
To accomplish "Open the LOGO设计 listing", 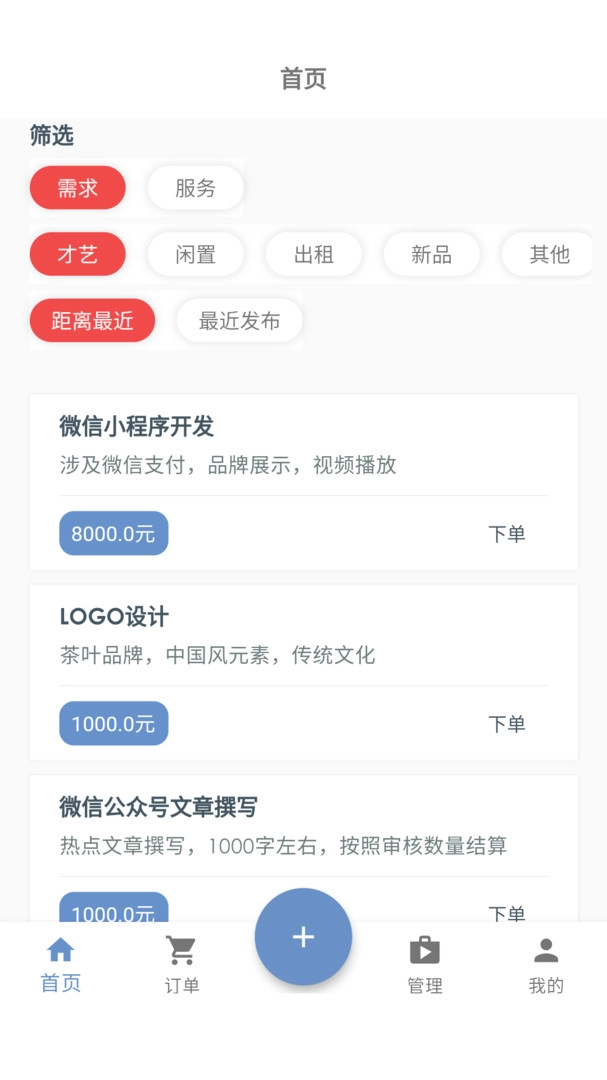I will tap(114, 617).
